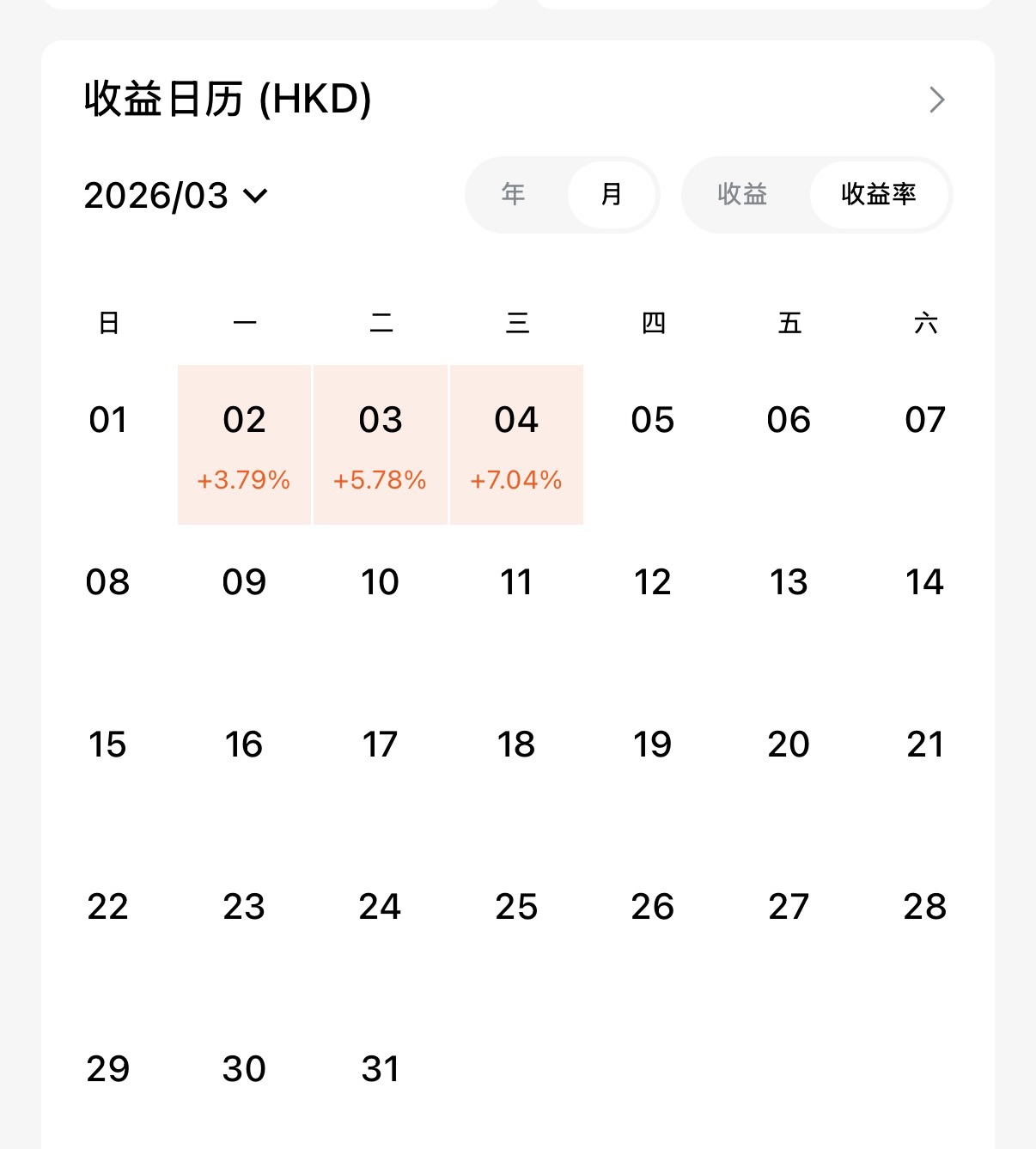1036x1149 pixels.
Task: Open day 03 with +5.78%
Action: 381,444
